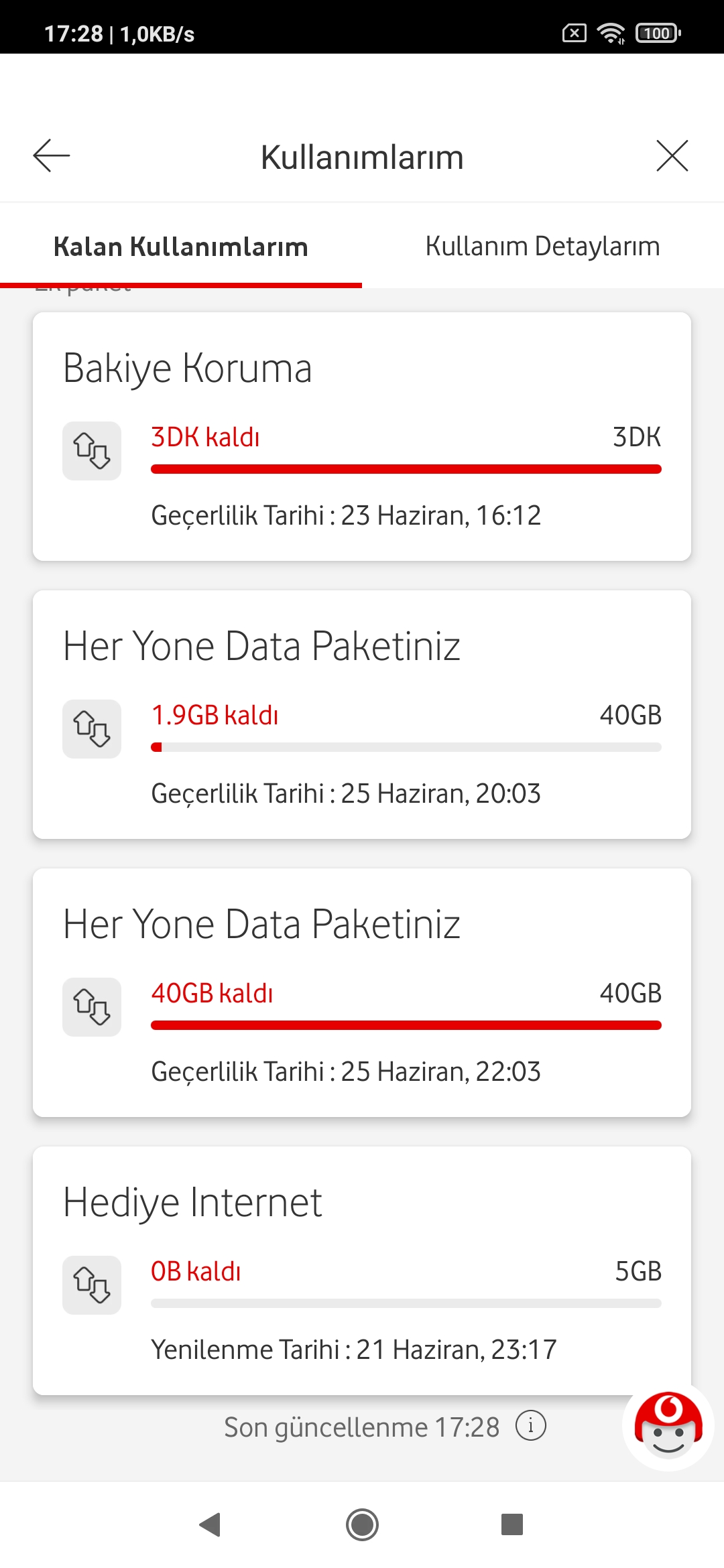Go back using the top-left arrow
This screenshot has height=1568, width=724.
click(x=52, y=156)
